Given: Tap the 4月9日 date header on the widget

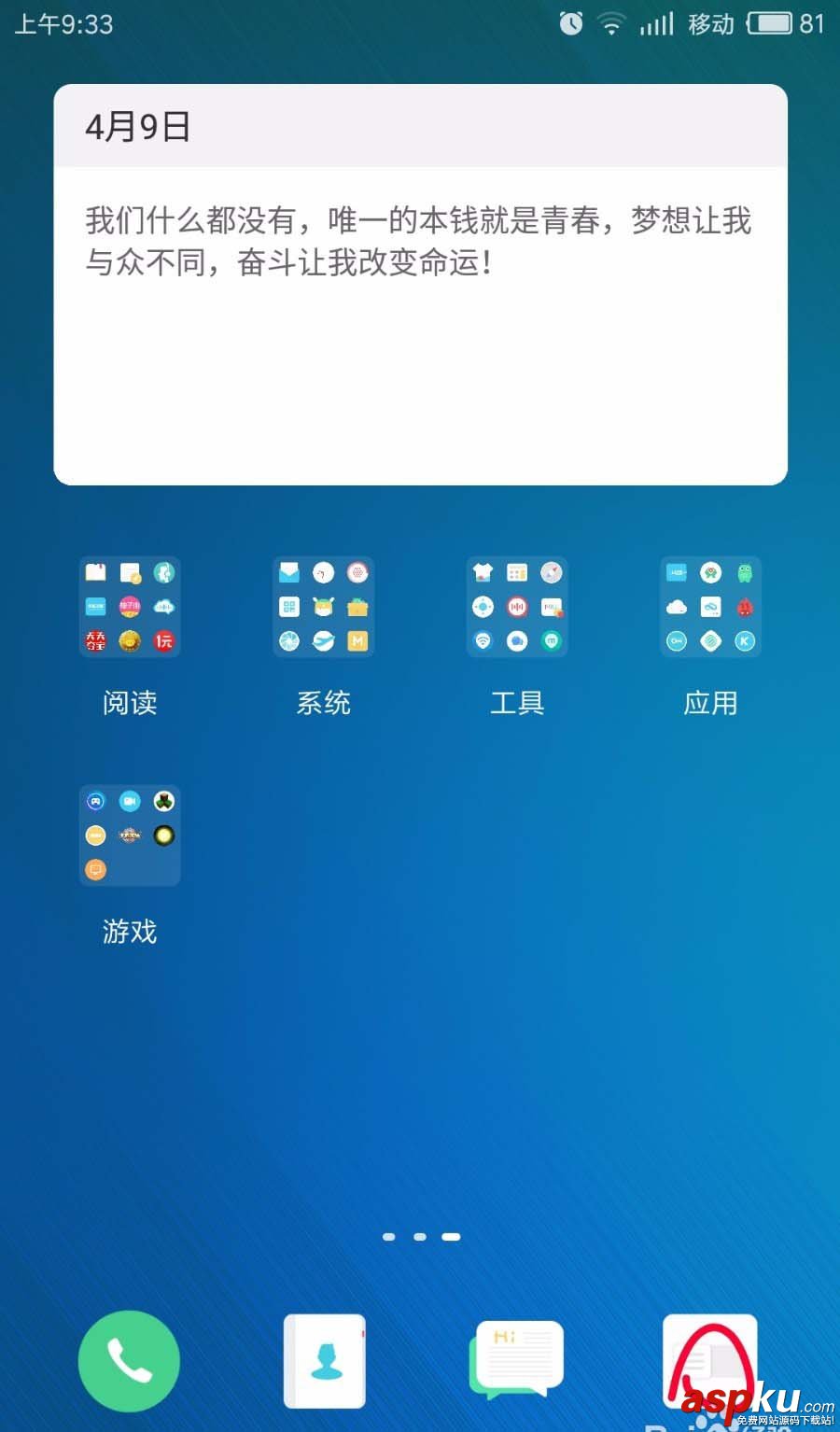Looking at the screenshot, I should (x=138, y=127).
